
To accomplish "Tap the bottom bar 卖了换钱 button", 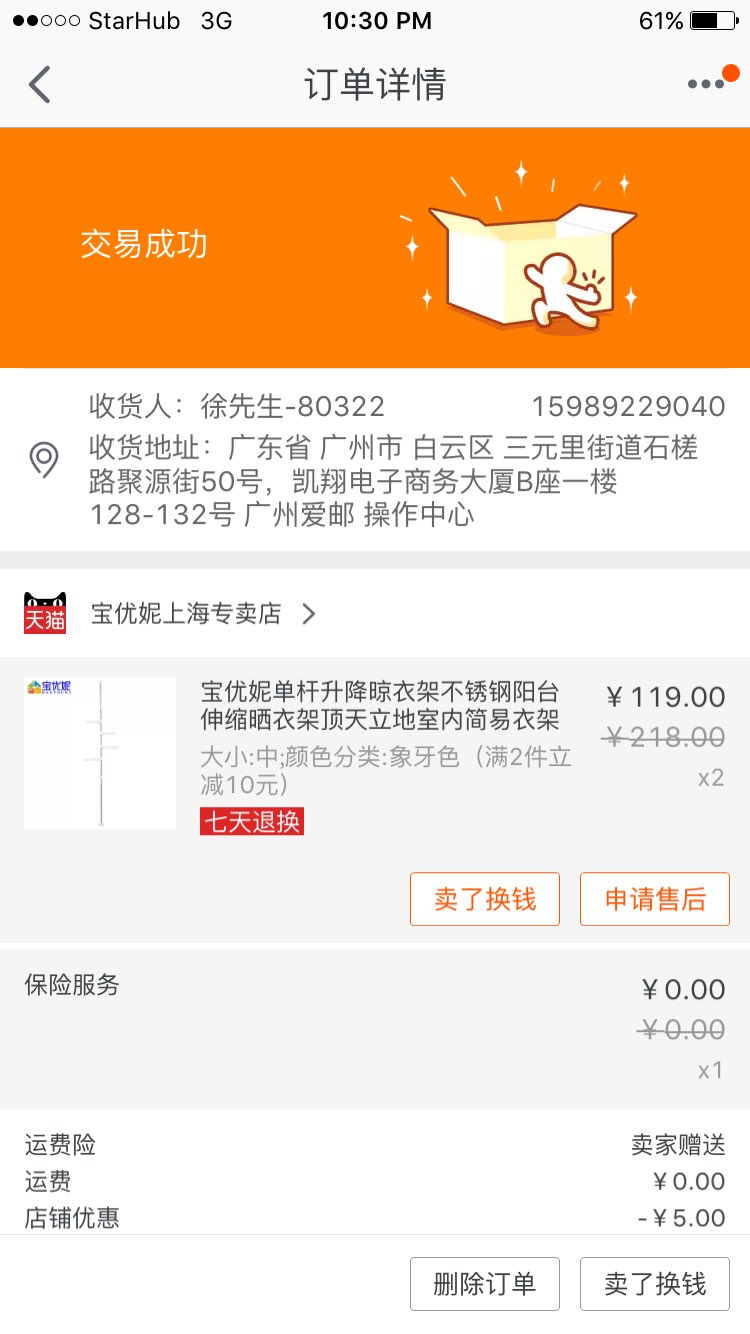I will (655, 1284).
